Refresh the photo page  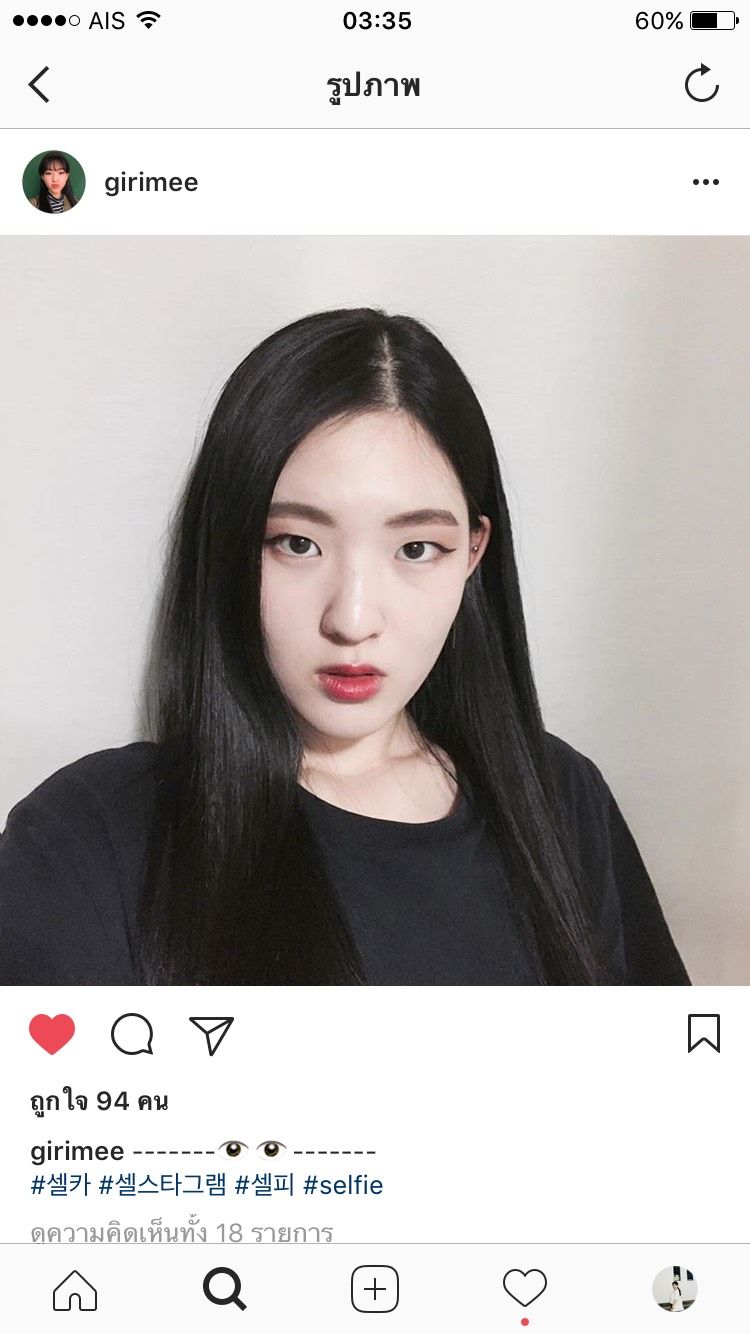[702, 84]
